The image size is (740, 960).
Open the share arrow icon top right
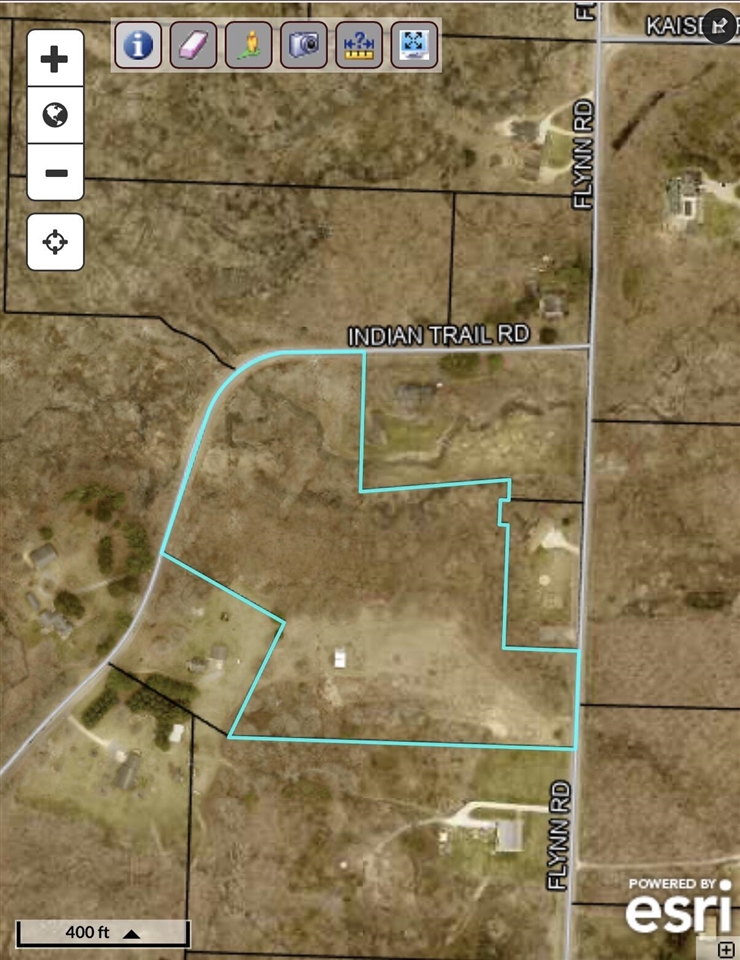(717, 27)
